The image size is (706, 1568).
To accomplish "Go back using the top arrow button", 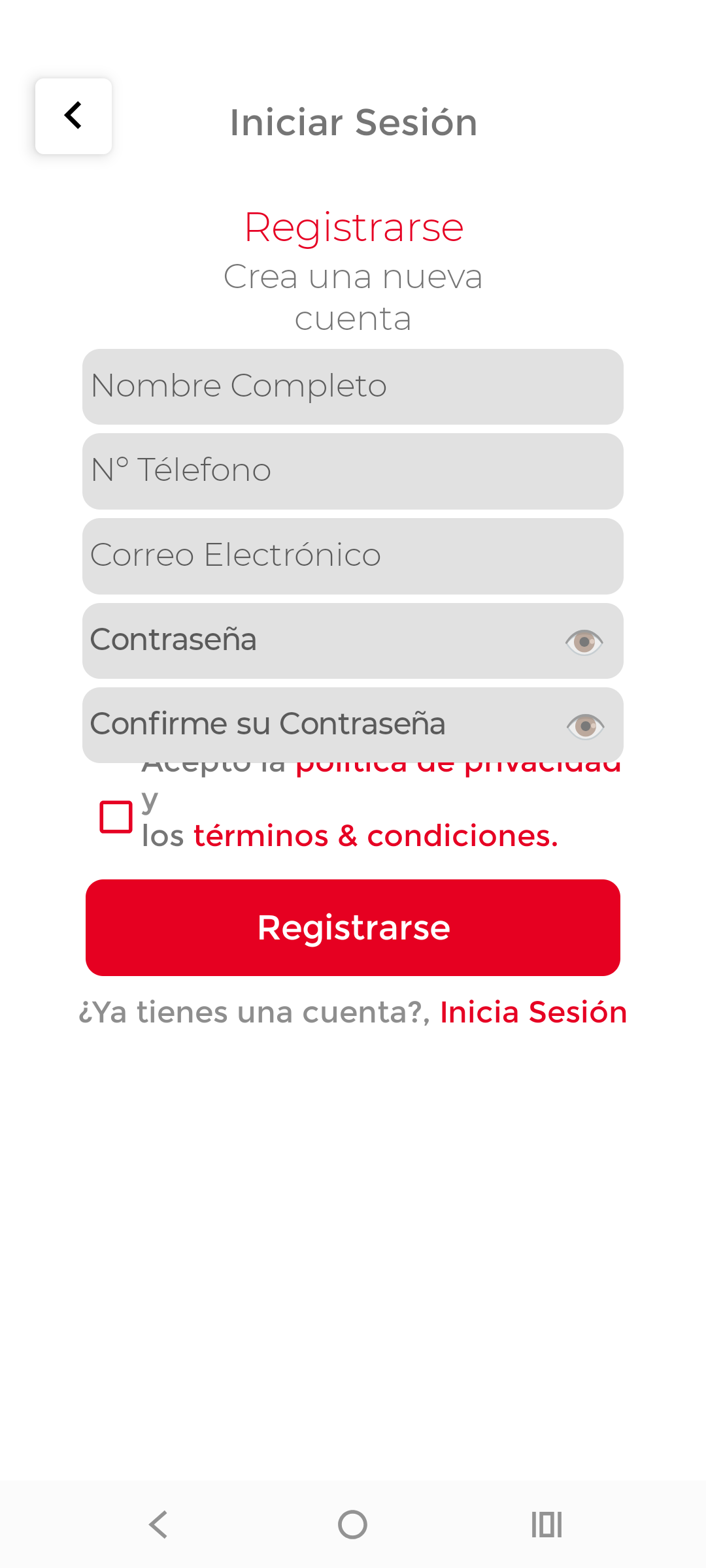I will click(73, 116).
